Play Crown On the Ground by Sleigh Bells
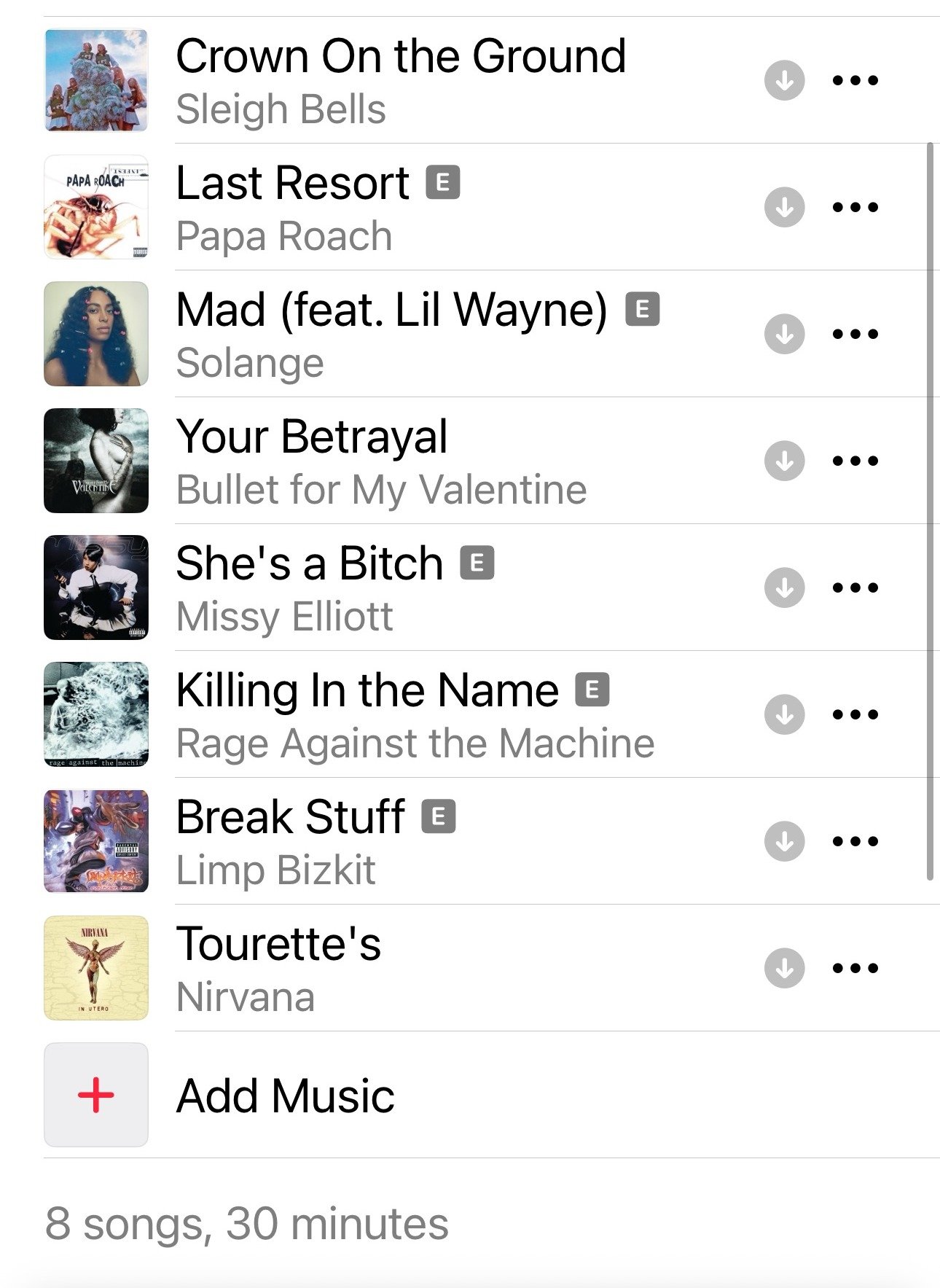940x1288 pixels. 401,79
